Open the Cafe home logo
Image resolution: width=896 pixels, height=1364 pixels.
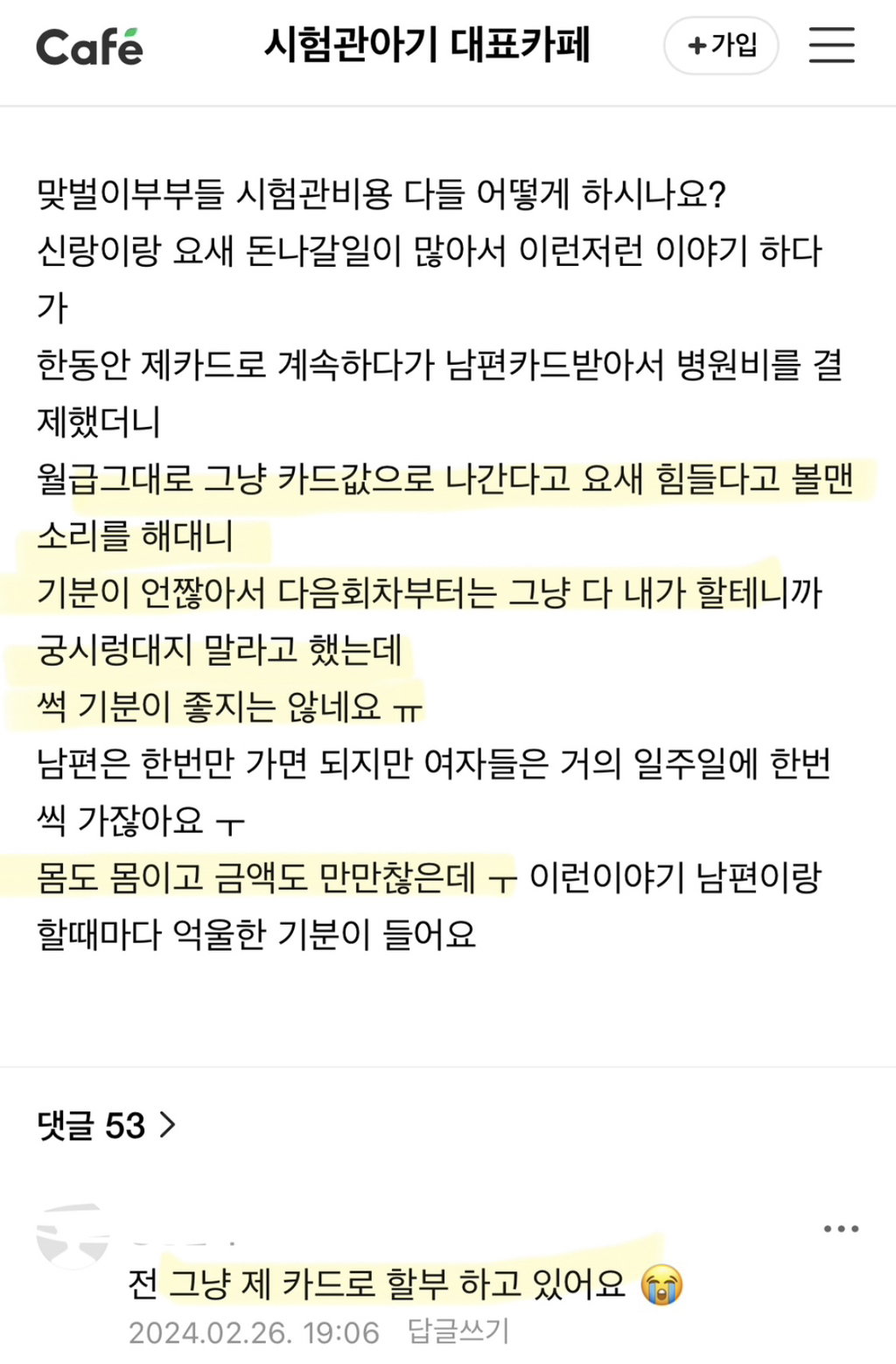[x=89, y=47]
